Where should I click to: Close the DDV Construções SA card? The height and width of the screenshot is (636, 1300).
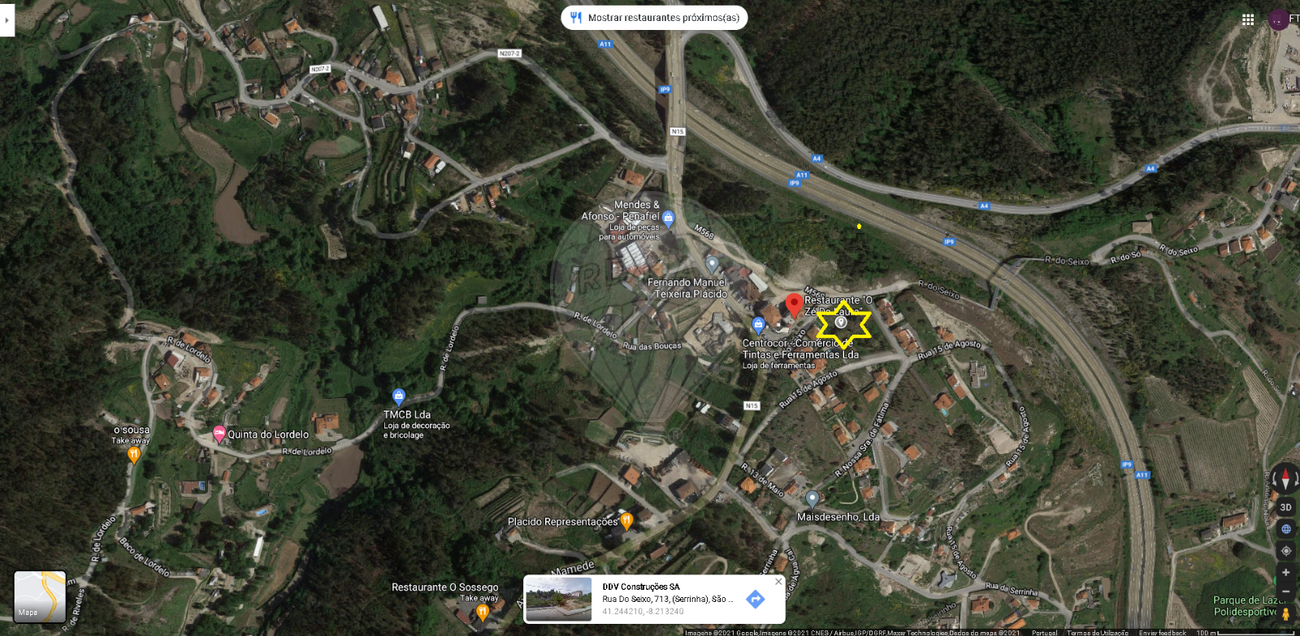point(778,581)
